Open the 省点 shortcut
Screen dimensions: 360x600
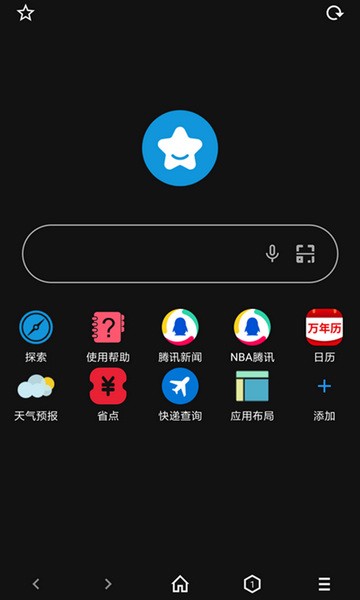click(108, 395)
